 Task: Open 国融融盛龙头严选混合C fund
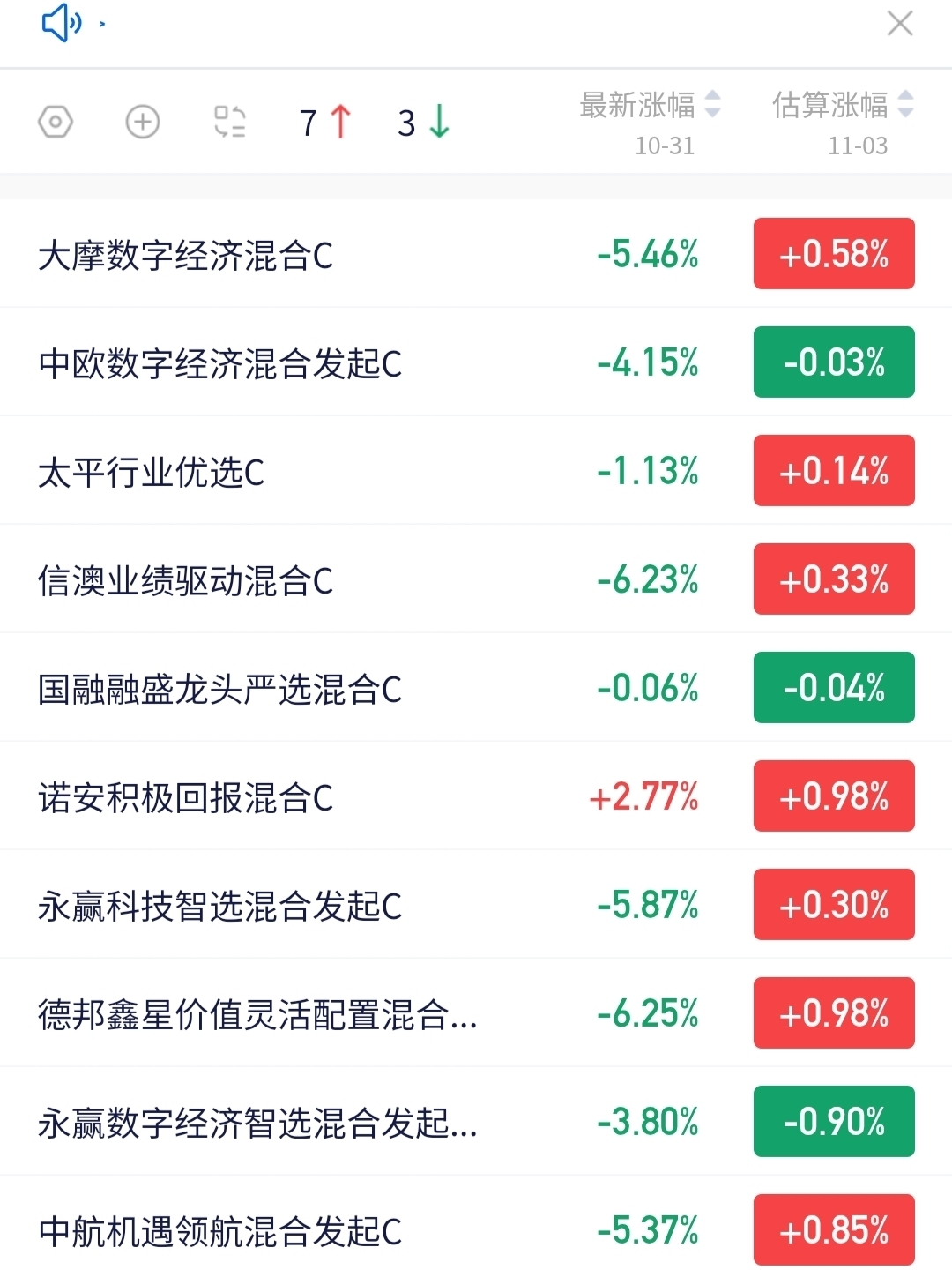[x=476, y=688]
